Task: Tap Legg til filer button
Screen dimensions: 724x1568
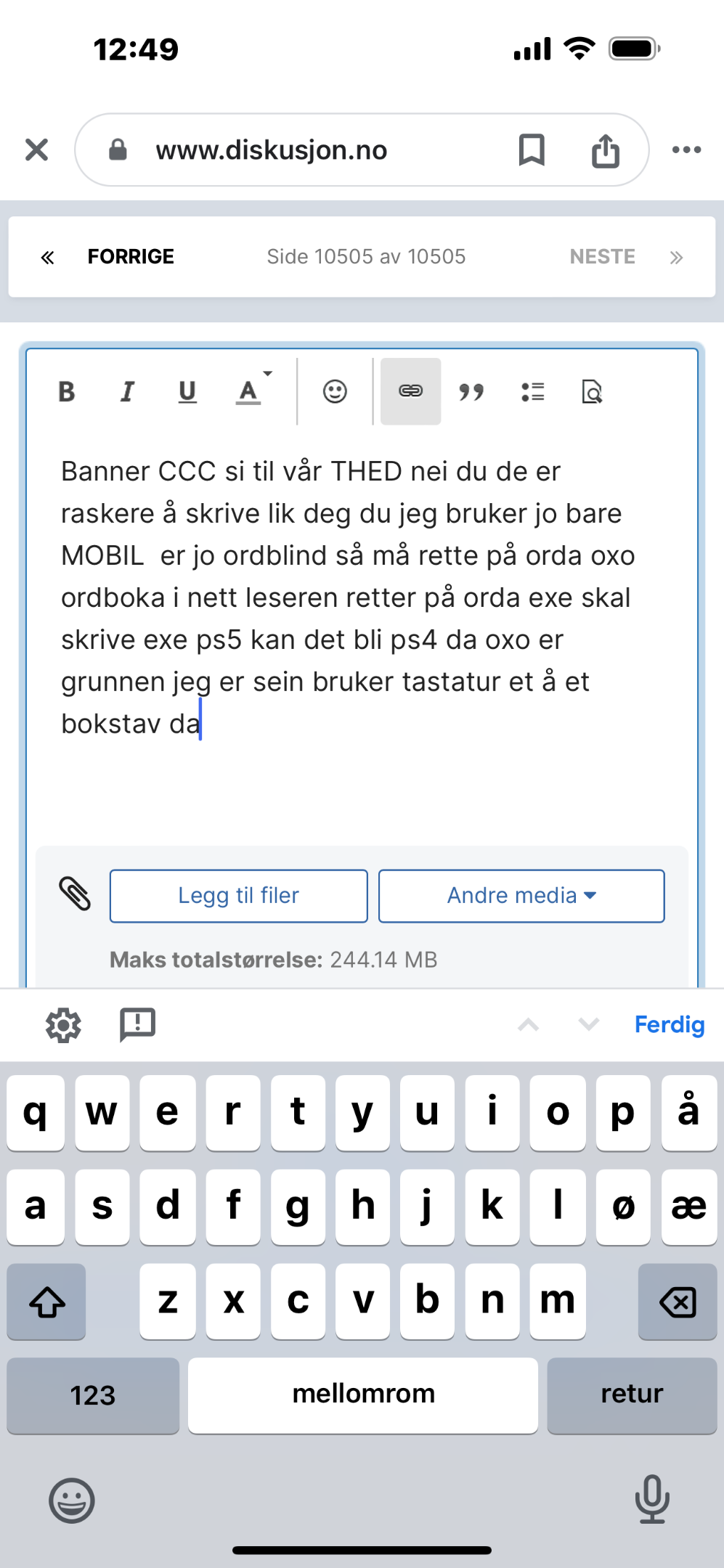Action: [239, 896]
